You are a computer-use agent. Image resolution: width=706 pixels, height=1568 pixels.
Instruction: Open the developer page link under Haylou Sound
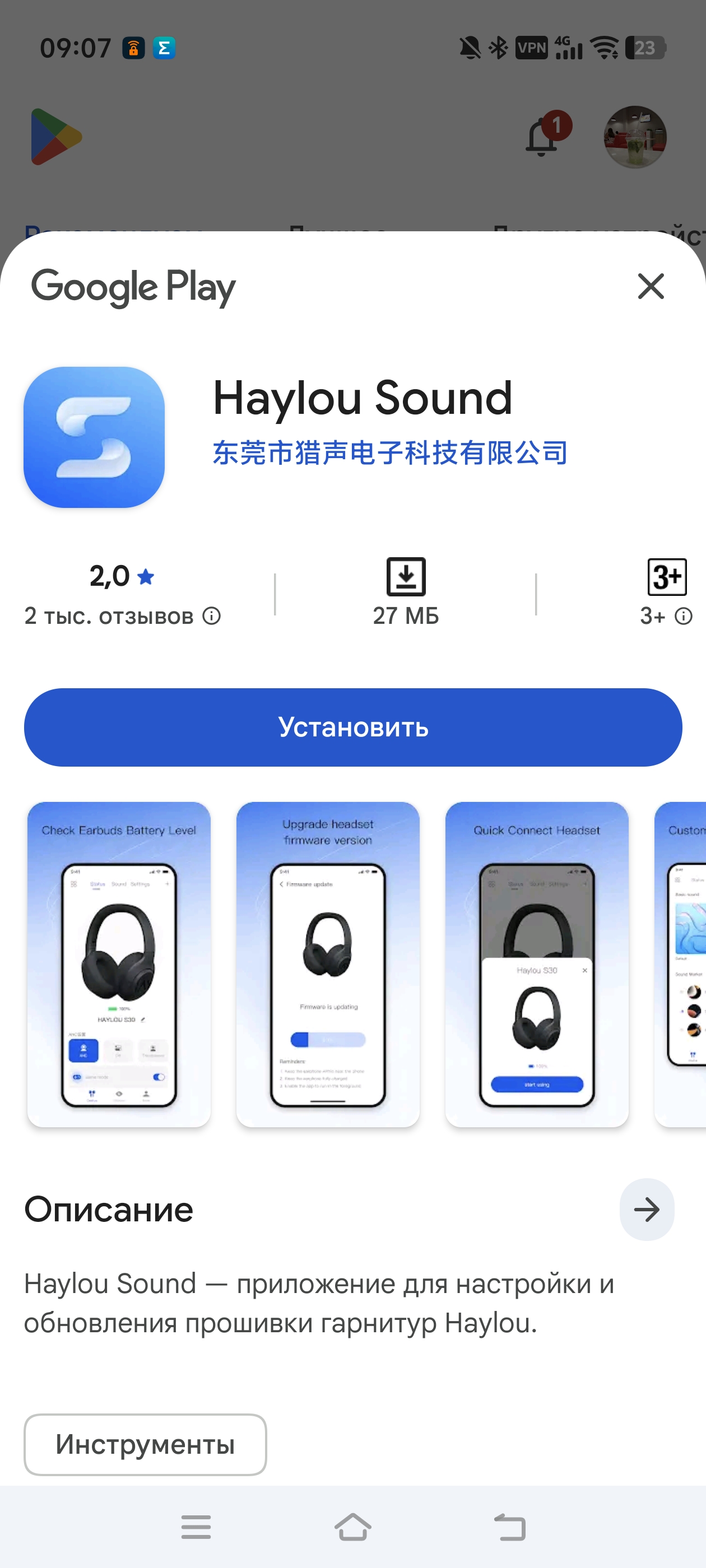click(390, 453)
